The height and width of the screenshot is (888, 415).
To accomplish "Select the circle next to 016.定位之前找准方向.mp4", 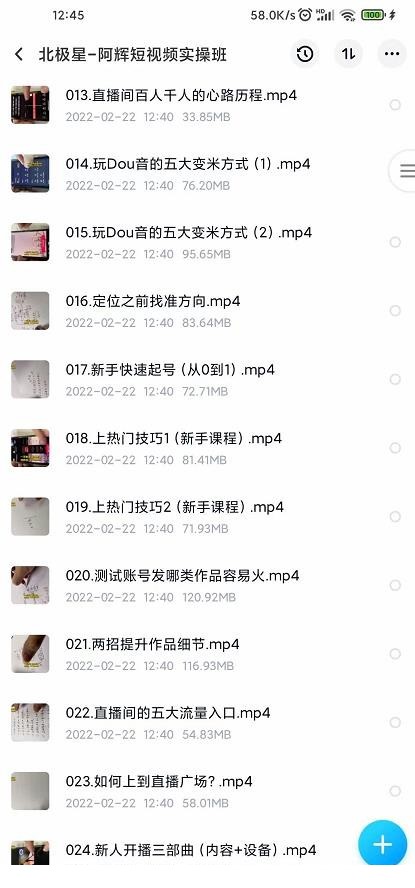I will (x=395, y=310).
